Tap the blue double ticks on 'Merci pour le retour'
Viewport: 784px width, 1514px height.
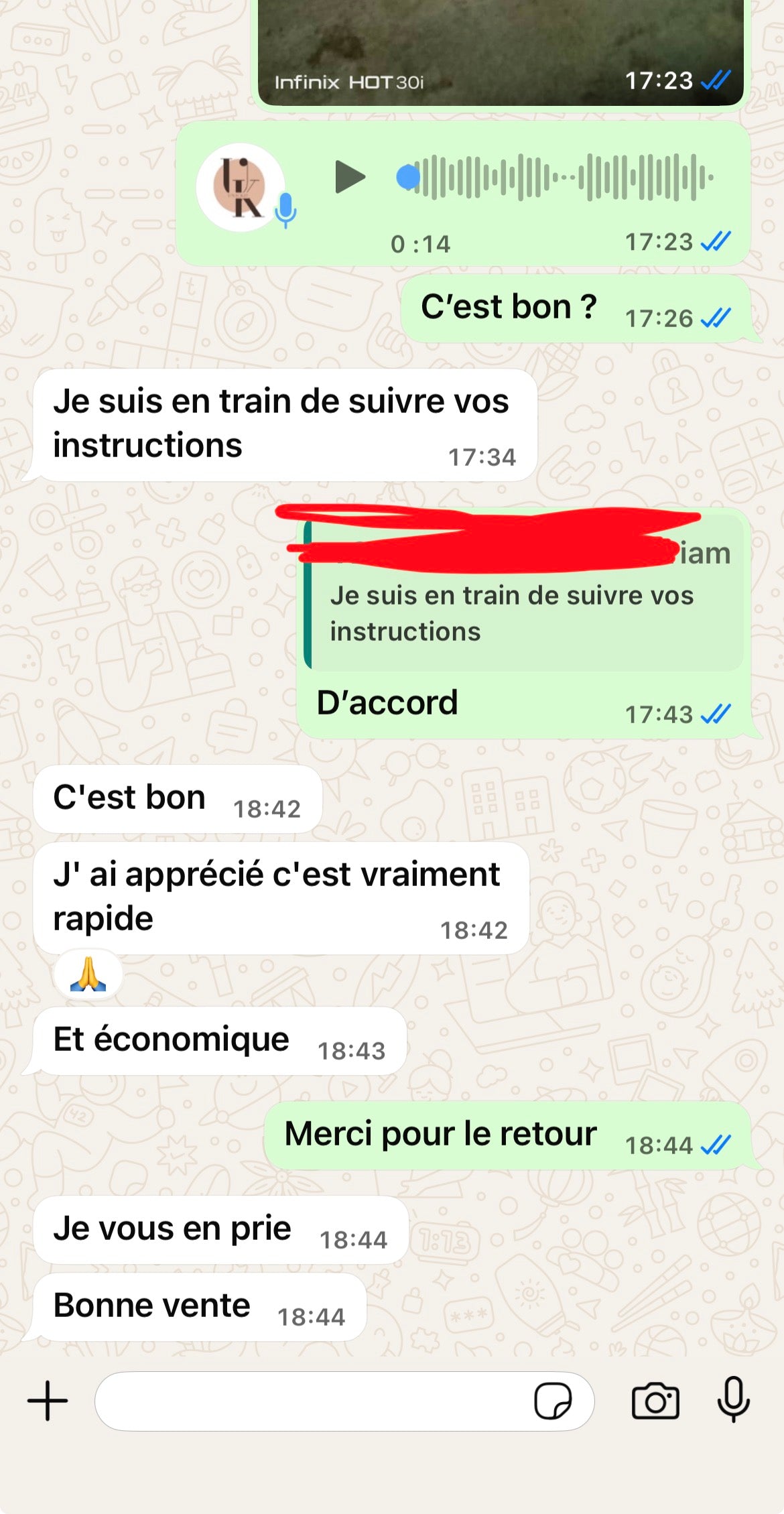[712, 1144]
